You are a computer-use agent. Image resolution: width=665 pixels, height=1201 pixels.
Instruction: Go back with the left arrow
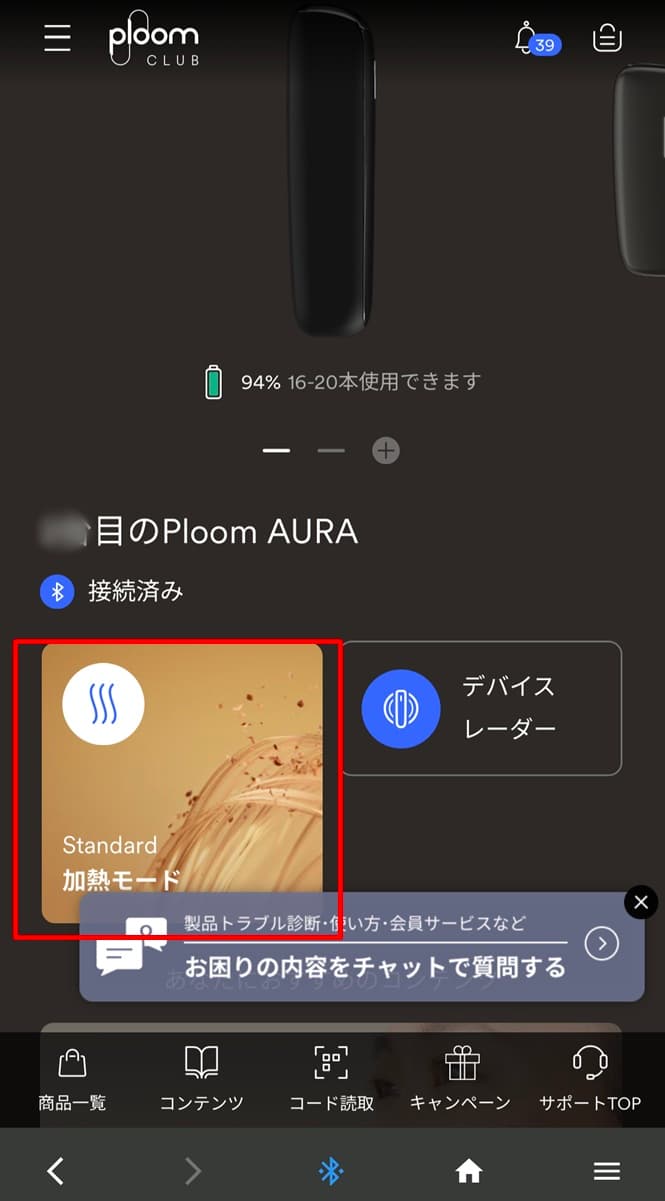pyautogui.click(x=56, y=1171)
